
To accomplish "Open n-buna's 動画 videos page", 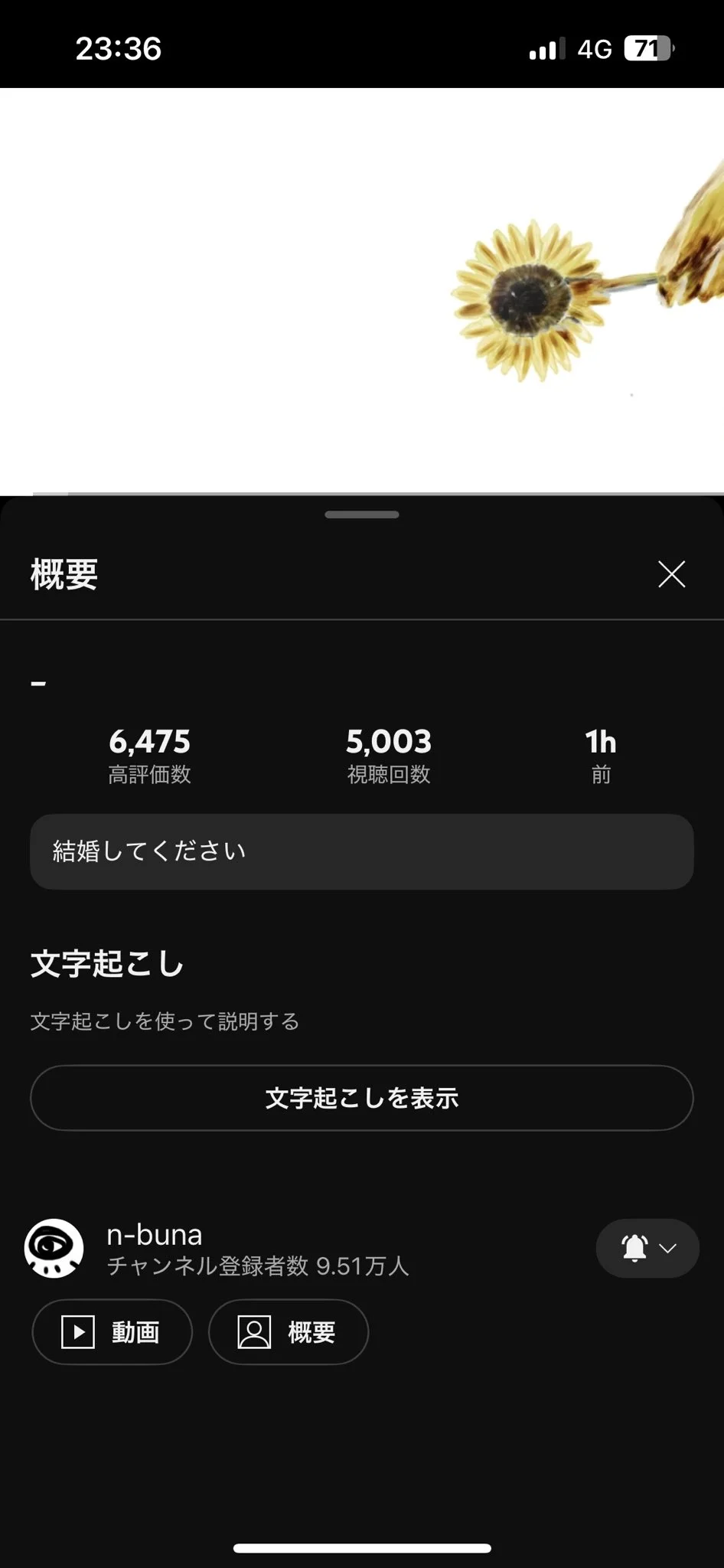I will coord(112,1331).
